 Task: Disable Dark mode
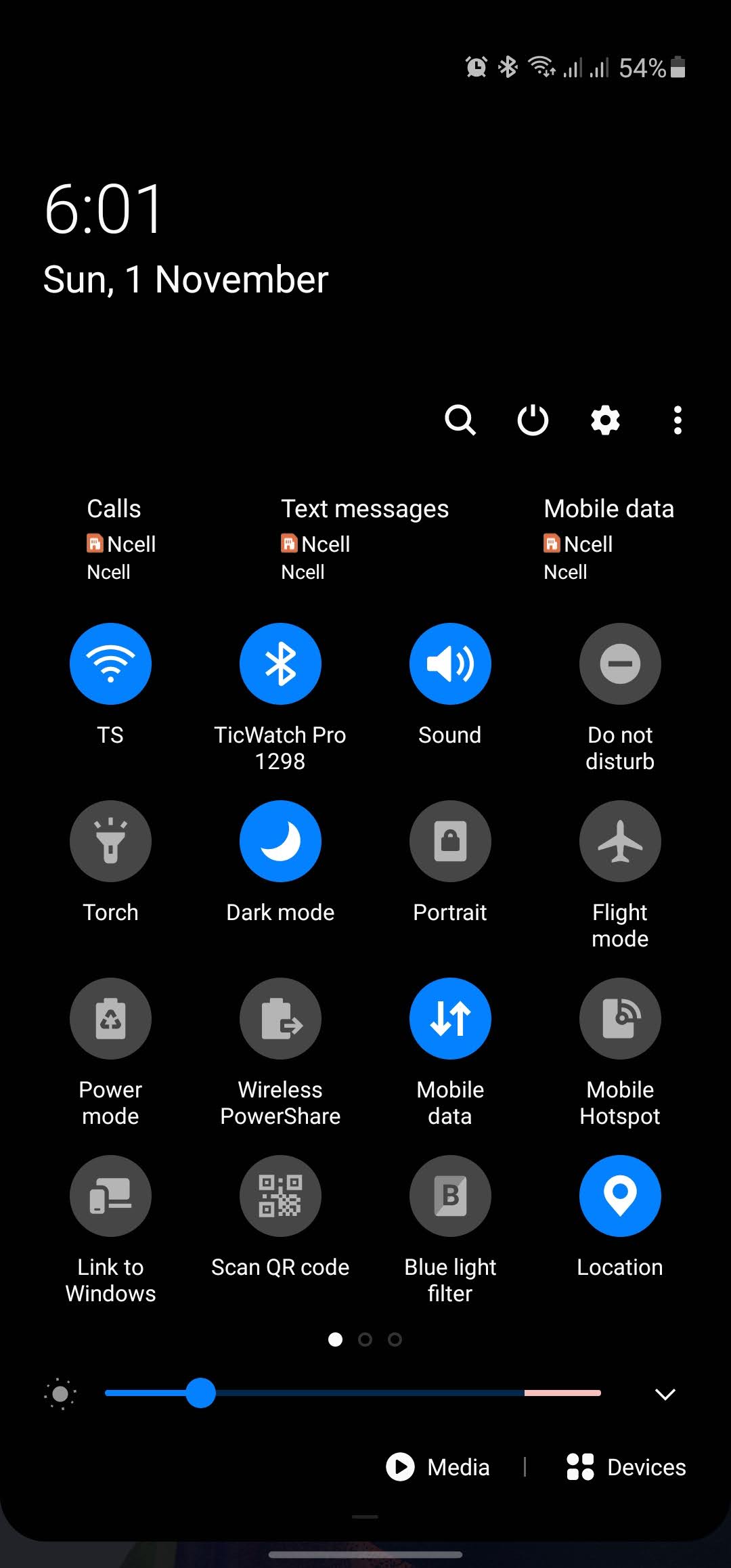(x=280, y=841)
